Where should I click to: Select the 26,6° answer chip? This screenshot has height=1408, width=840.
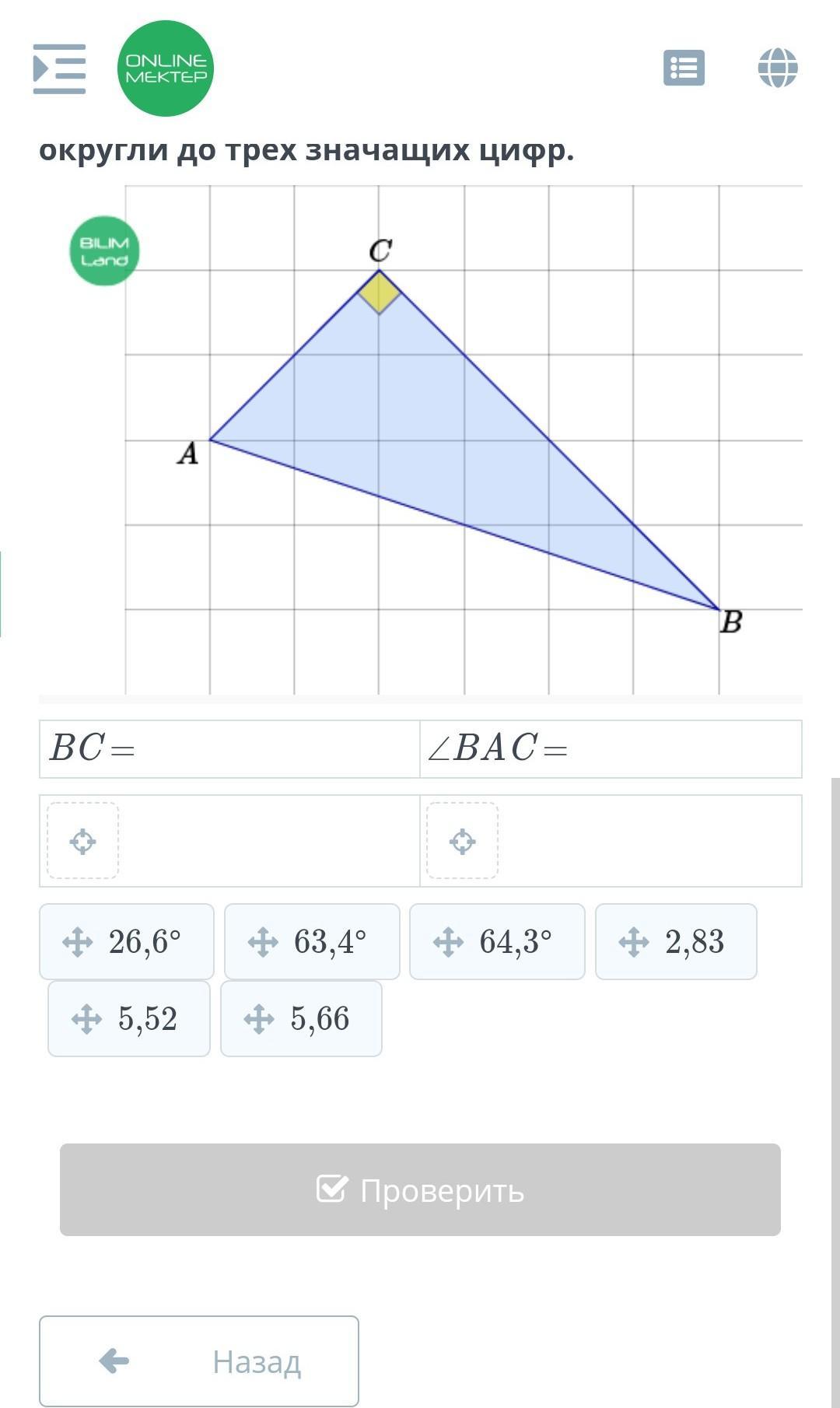click(x=127, y=941)
